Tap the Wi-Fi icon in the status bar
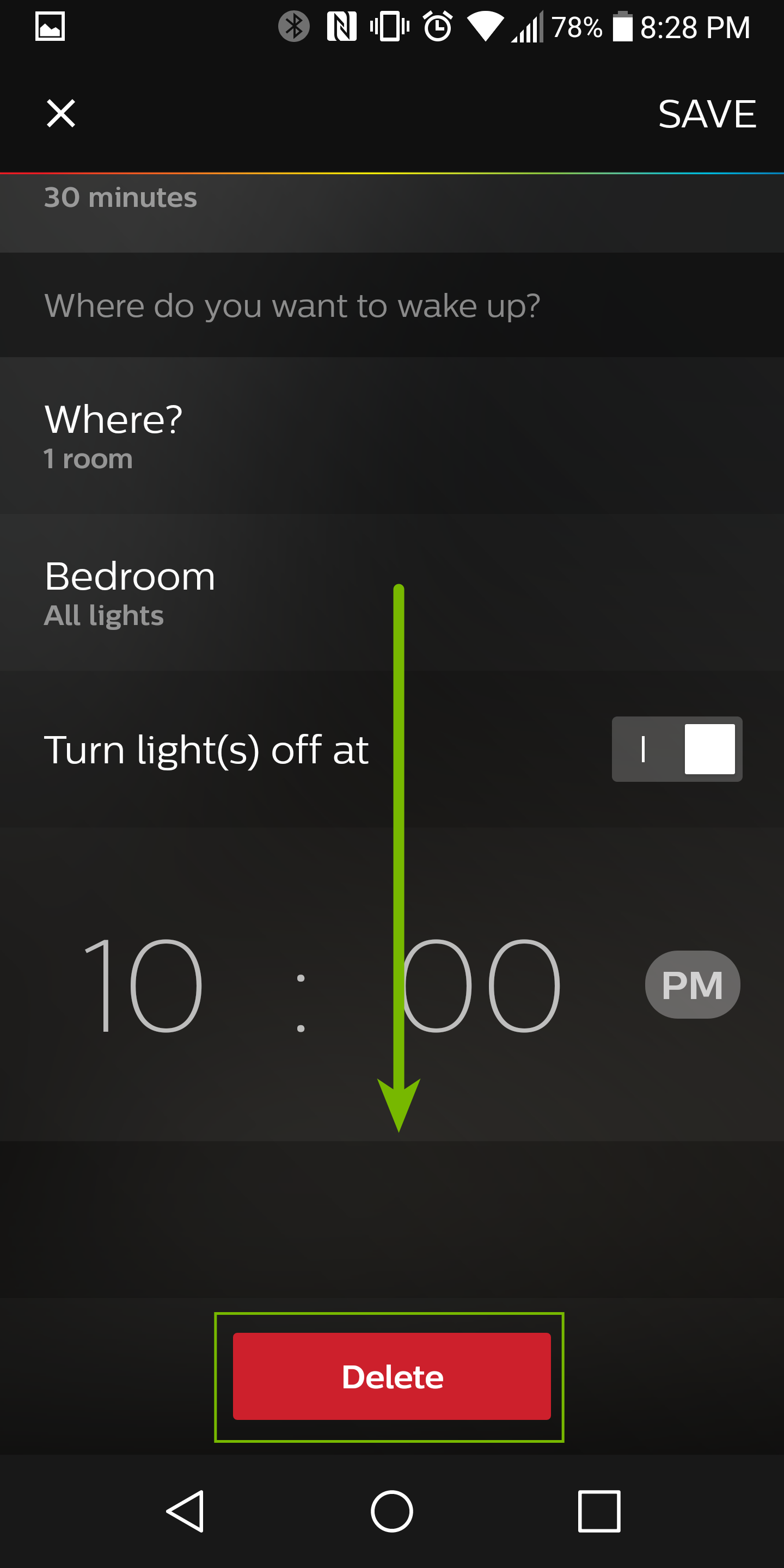 485,27
